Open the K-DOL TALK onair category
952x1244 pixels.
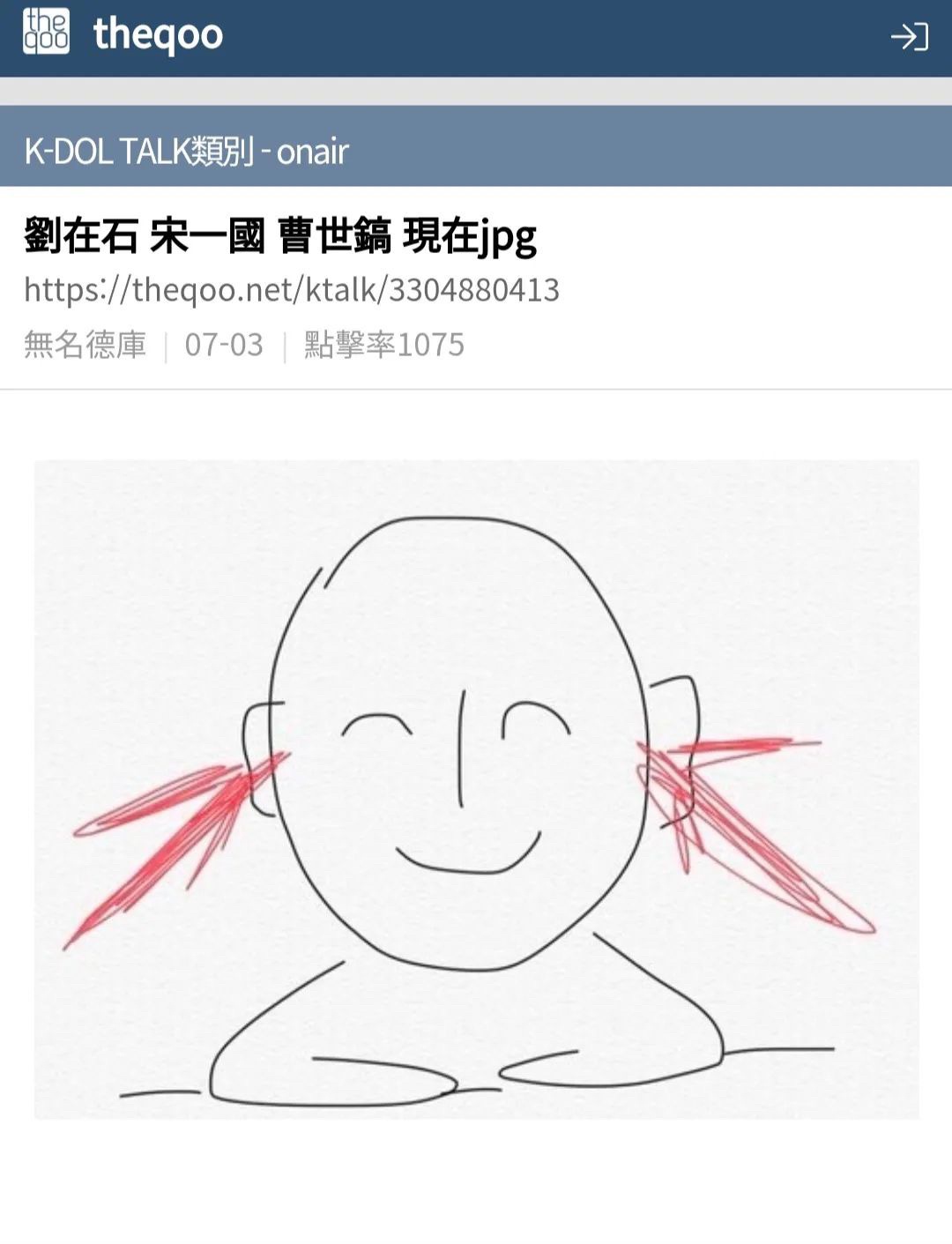coord(186,152)
